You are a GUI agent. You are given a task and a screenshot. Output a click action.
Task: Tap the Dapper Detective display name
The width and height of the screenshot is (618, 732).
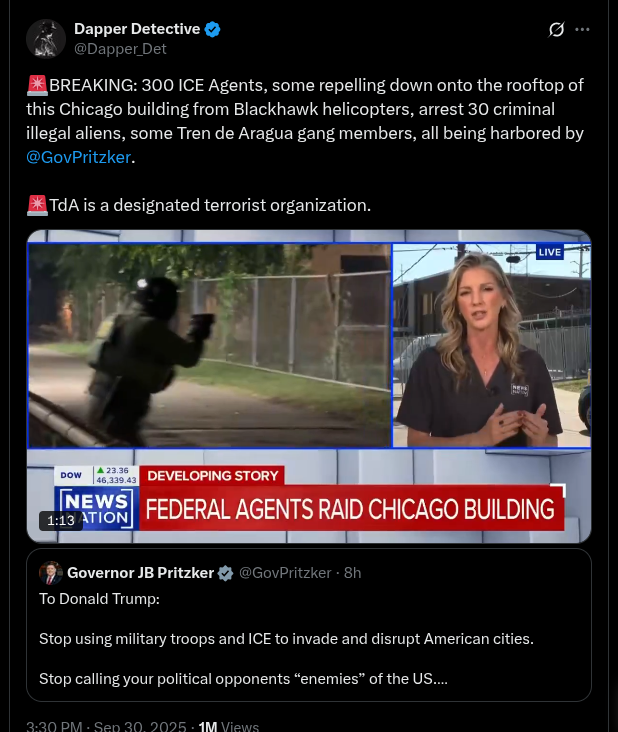(136, 29)
